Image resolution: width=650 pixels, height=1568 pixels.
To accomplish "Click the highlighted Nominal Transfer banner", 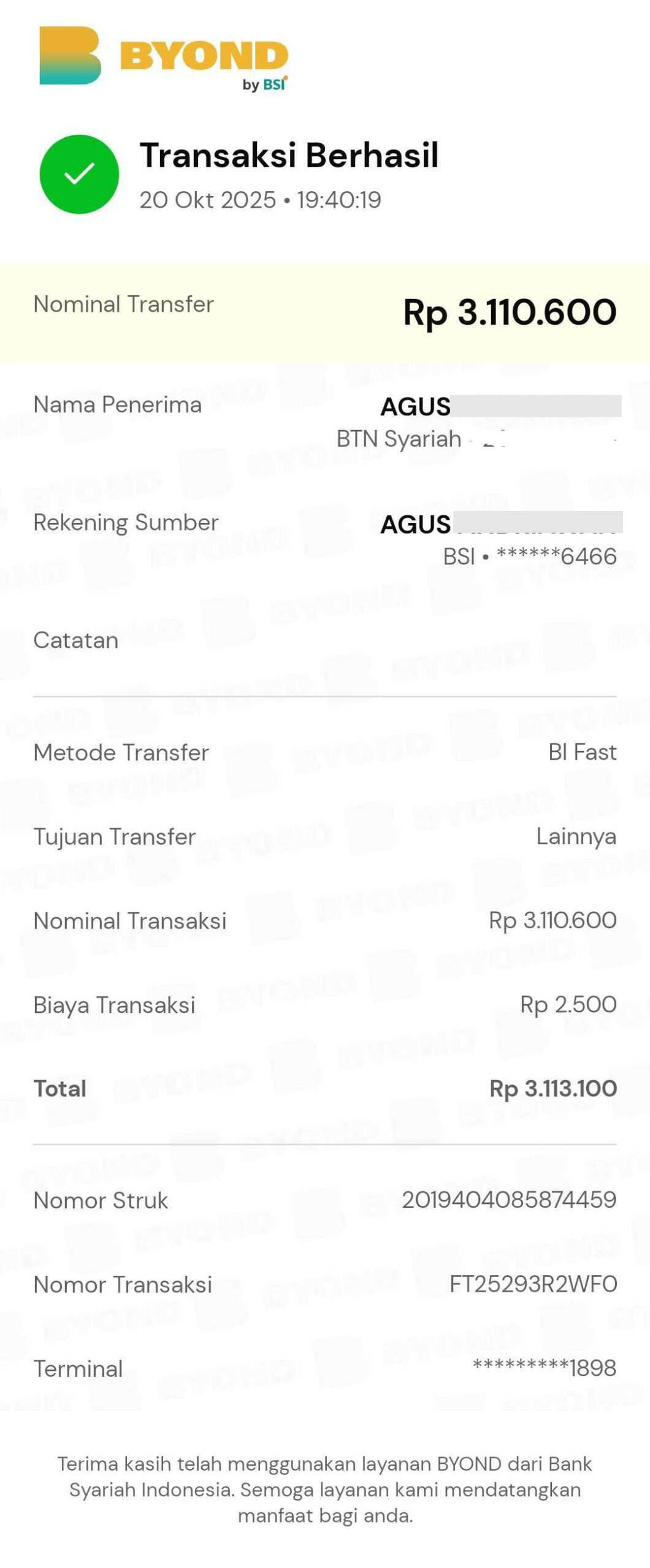I will [325, 312].
